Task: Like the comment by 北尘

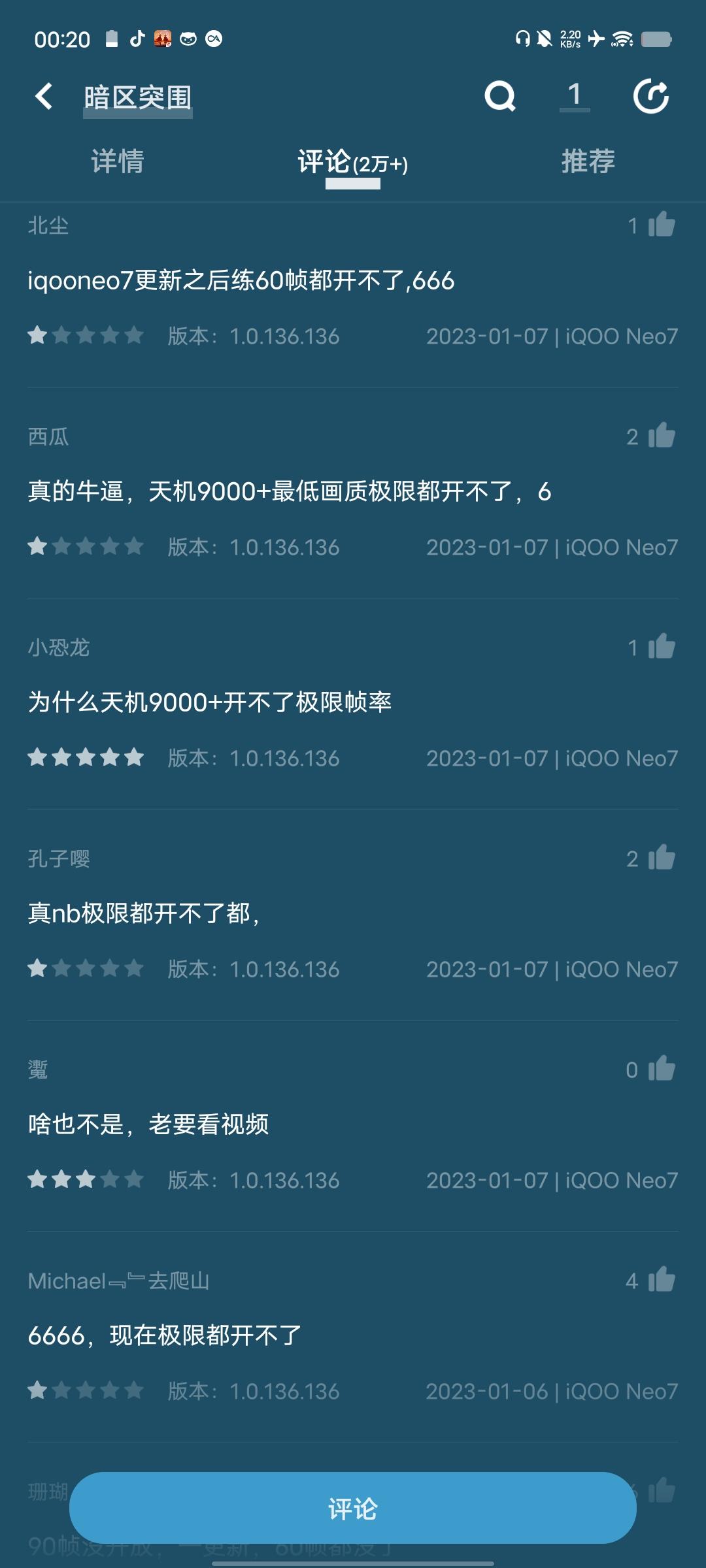Action: coord(662,225)
